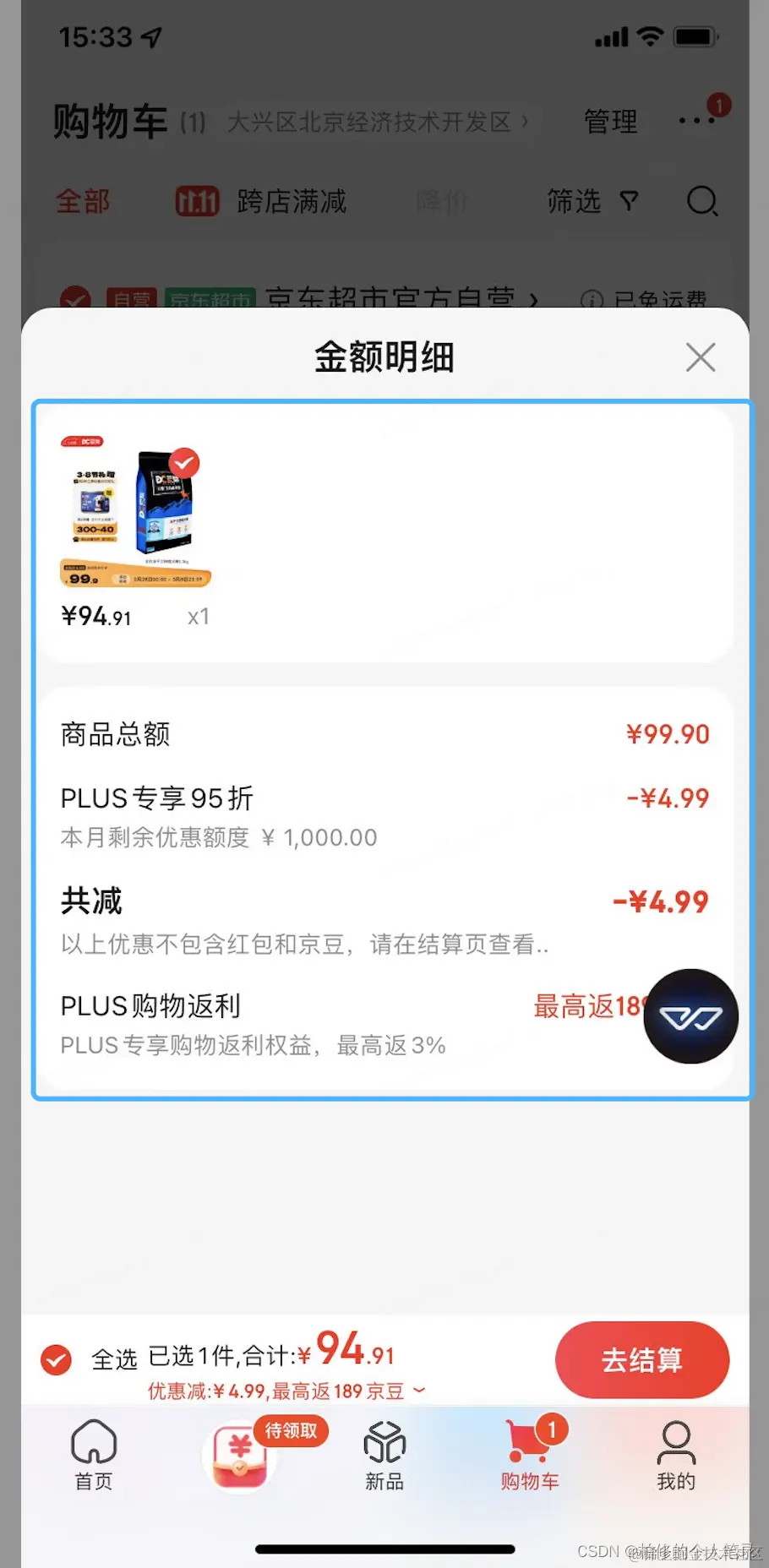Image resolution: width=769 pixels, height=1568 pixels.
Task: Switch to the 首页 tab
Action: pos(94,1455)
